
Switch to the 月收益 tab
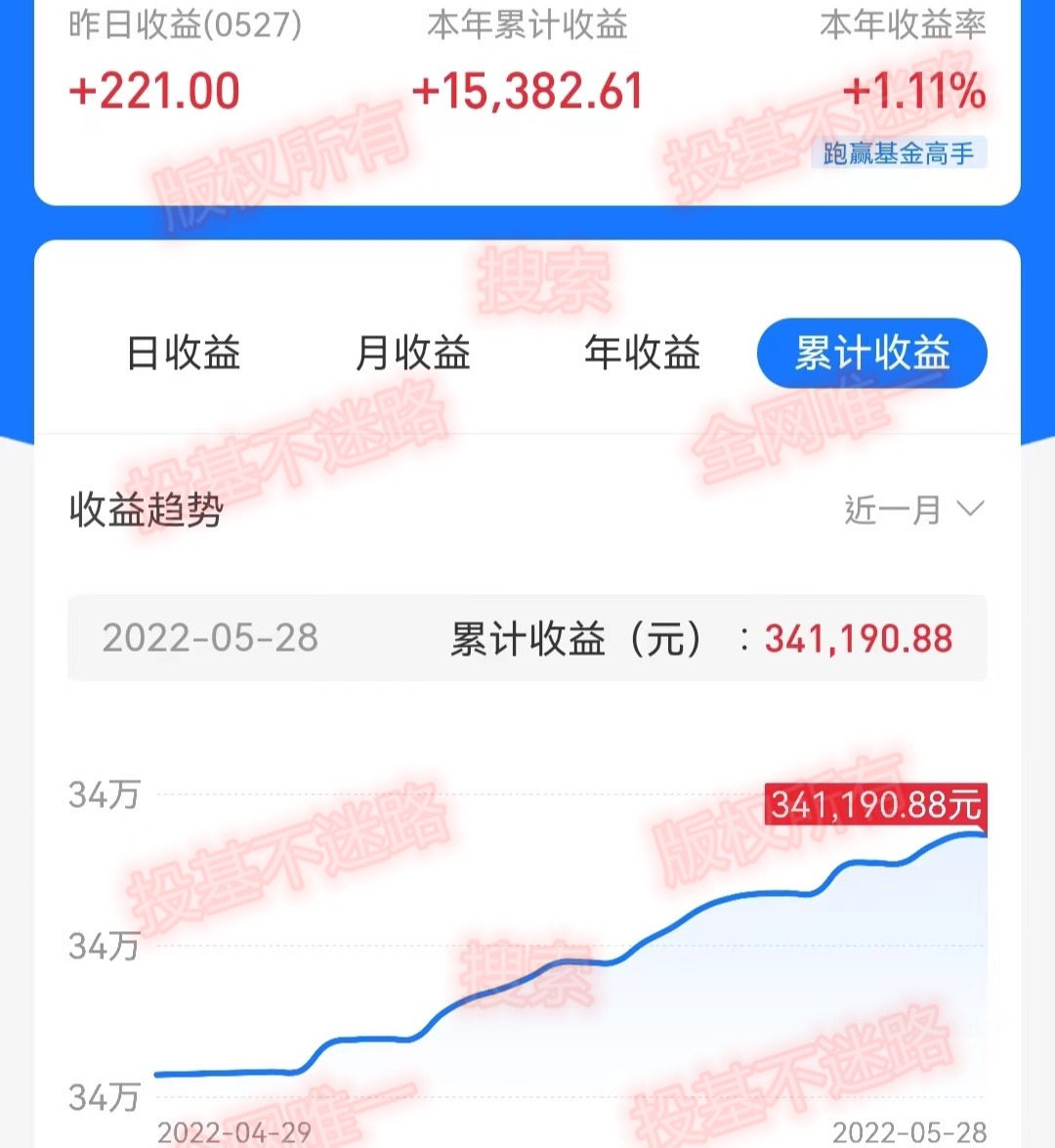click(415, 354)
